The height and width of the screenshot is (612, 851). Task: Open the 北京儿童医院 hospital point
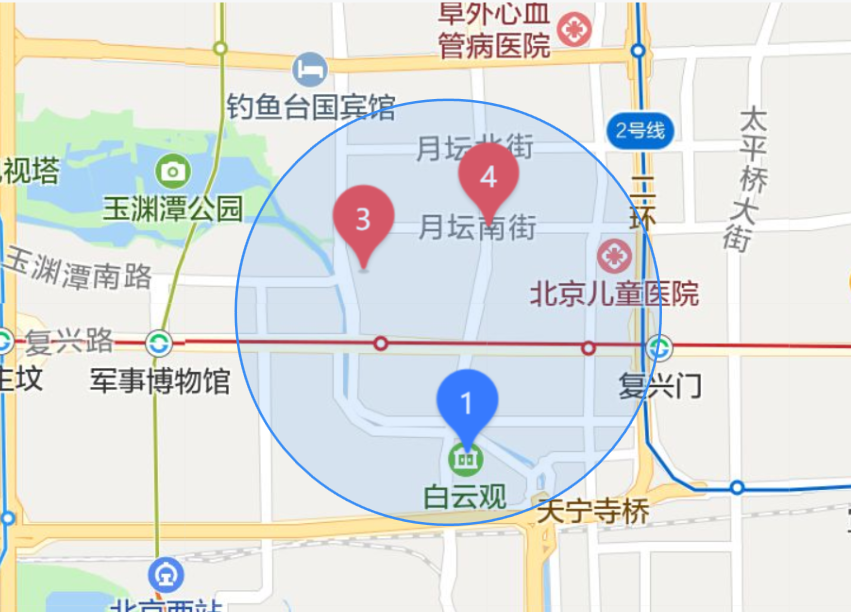(x=614, y=257)
